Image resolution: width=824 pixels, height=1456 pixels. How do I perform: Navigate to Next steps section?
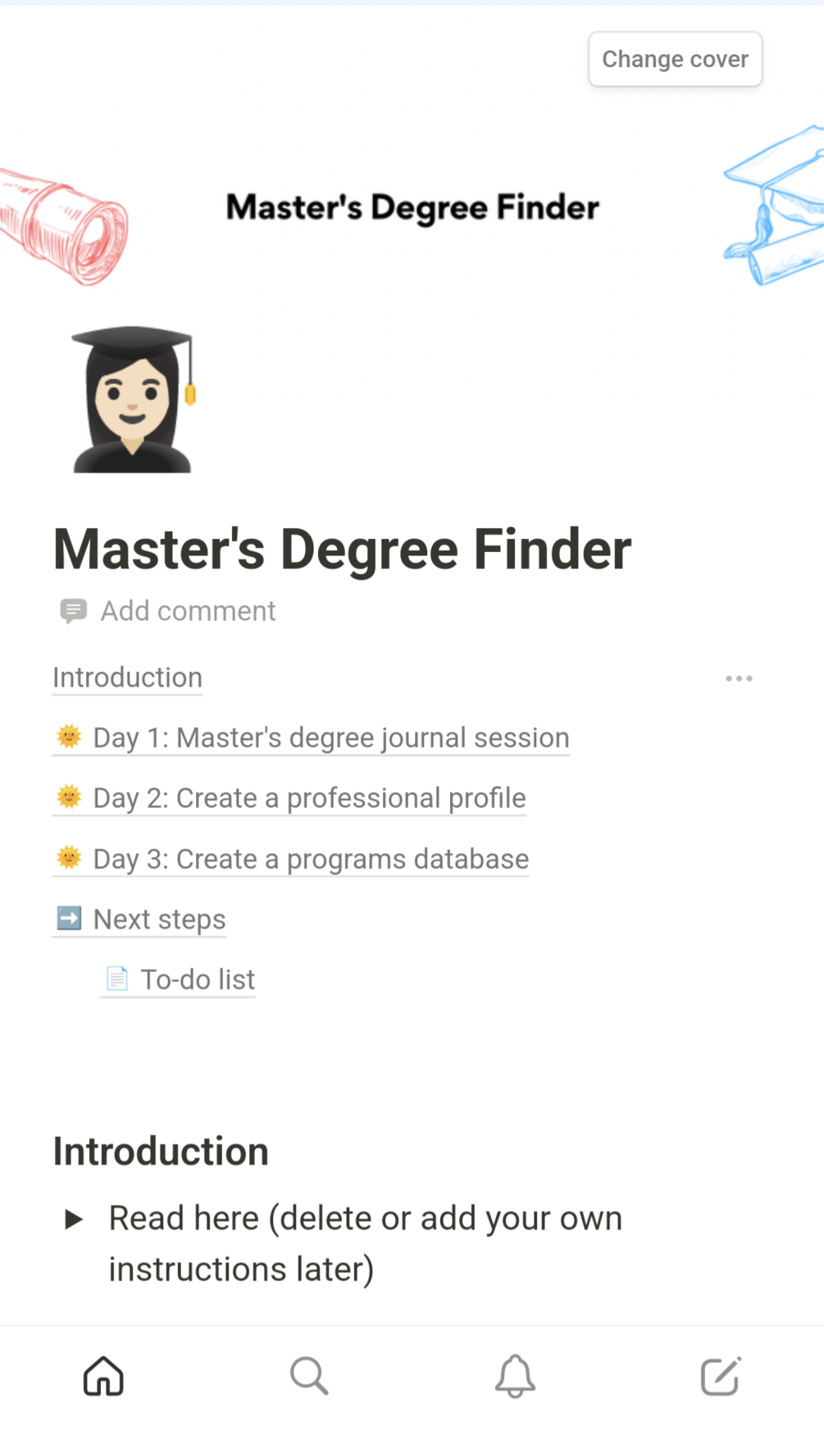159,920
